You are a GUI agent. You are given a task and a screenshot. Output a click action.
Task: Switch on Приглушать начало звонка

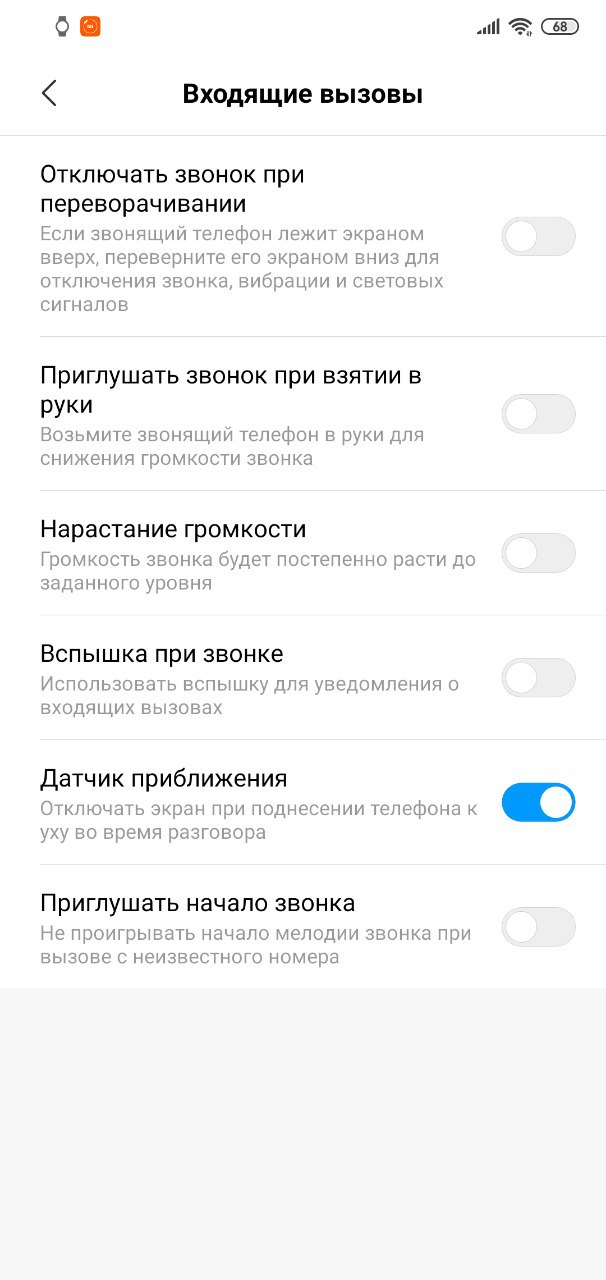pos(538,927)
